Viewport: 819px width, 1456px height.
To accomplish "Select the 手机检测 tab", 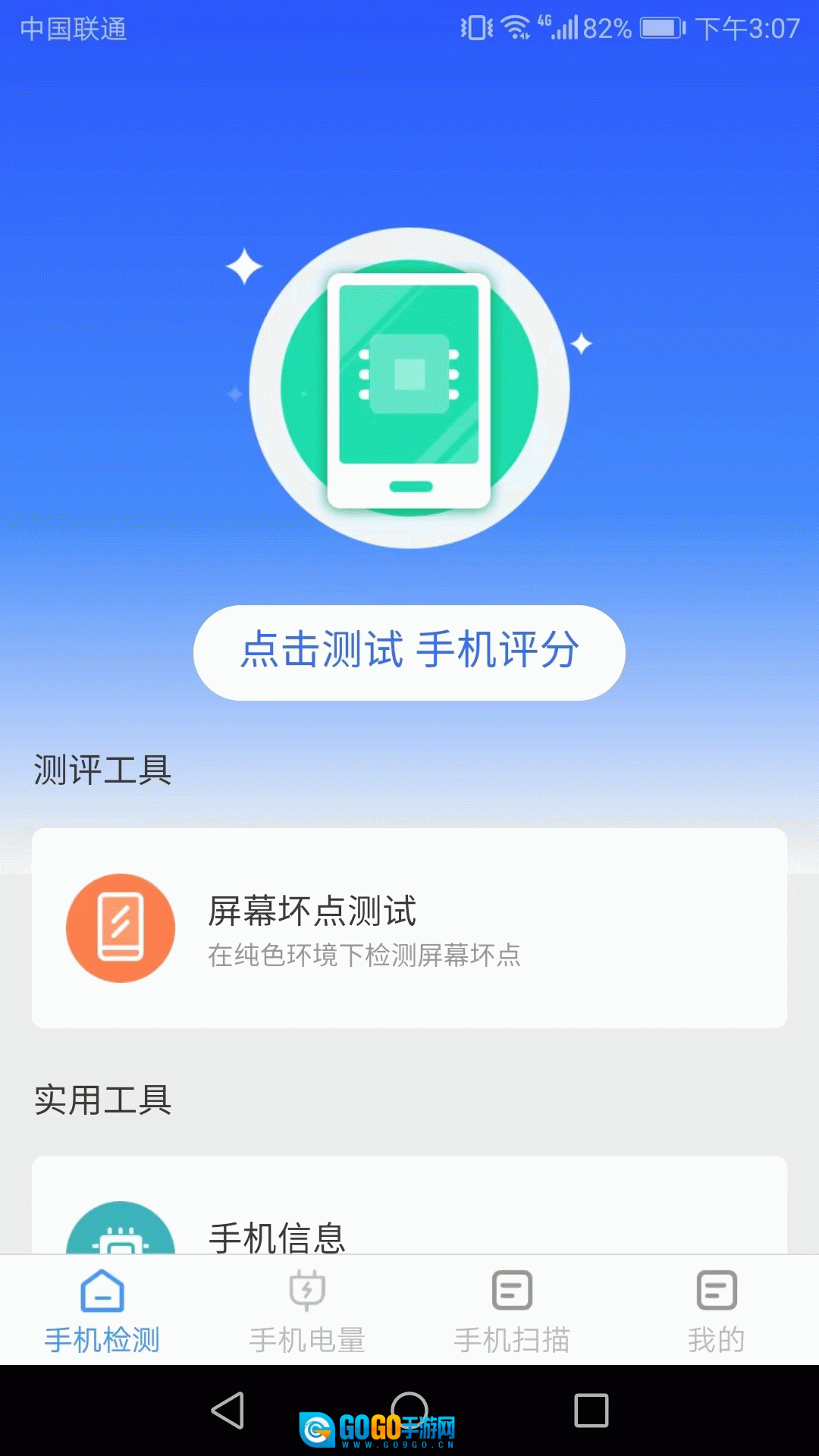I will tap(102, 1310).
